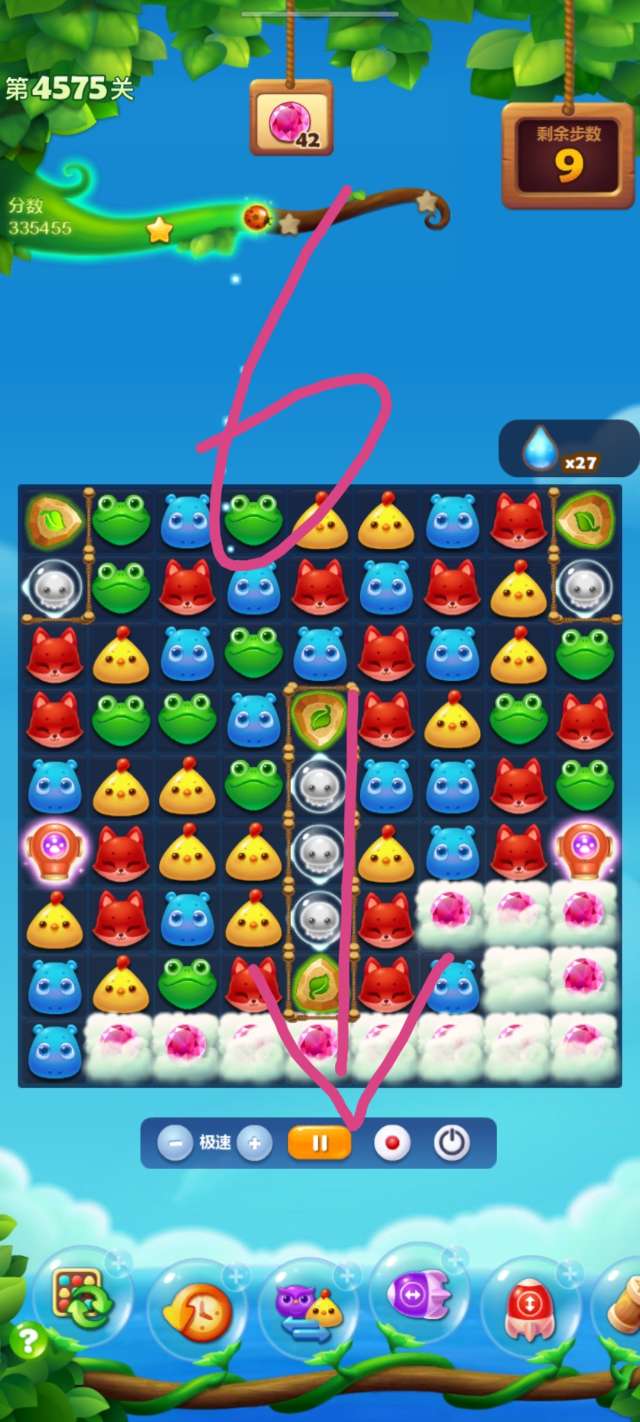Pause the auto-play with the orange button
Screen dimensions: 640x1422
(x=319, y=1143)
